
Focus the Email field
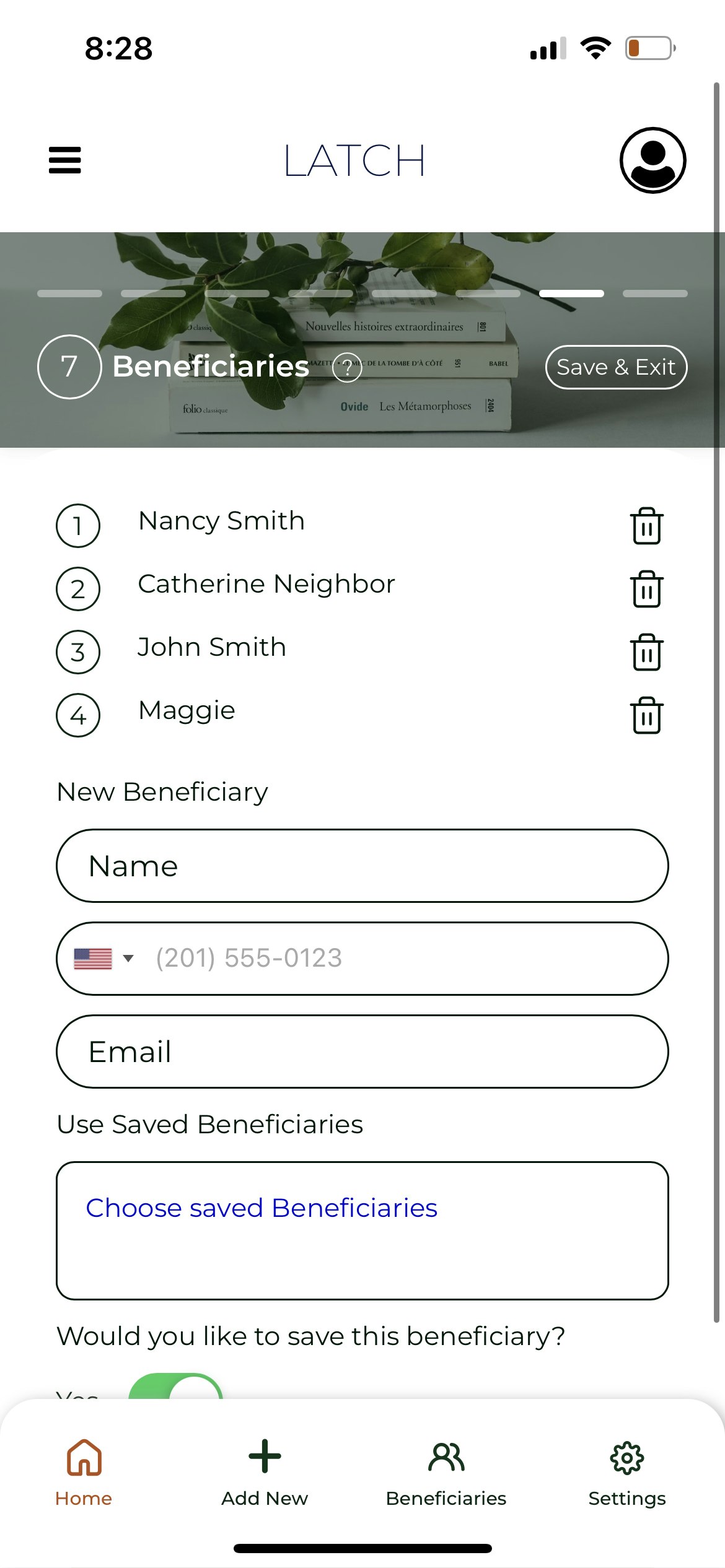pyautogui.click(x=362, y=1052)
